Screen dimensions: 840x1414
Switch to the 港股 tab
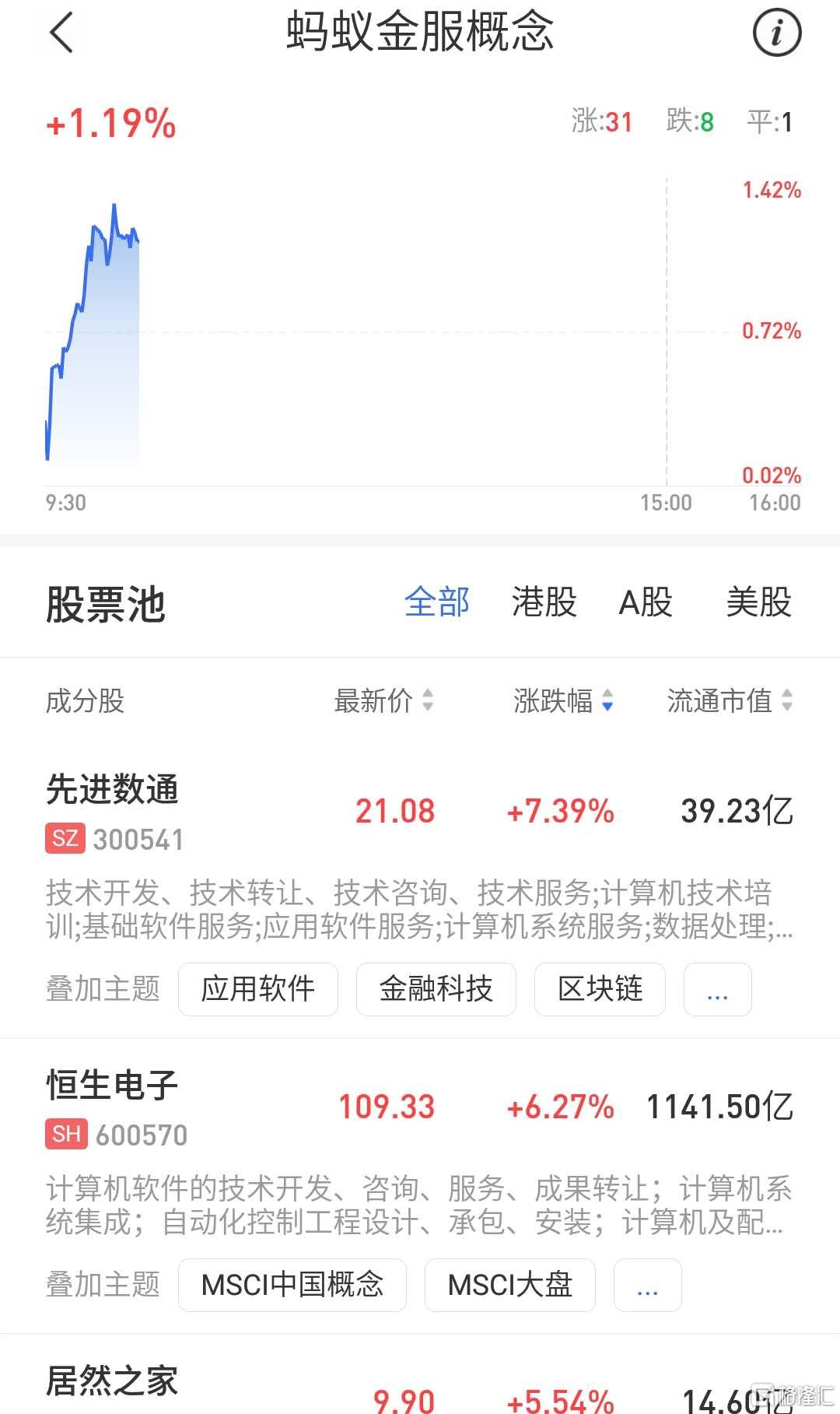pos(544,602)
